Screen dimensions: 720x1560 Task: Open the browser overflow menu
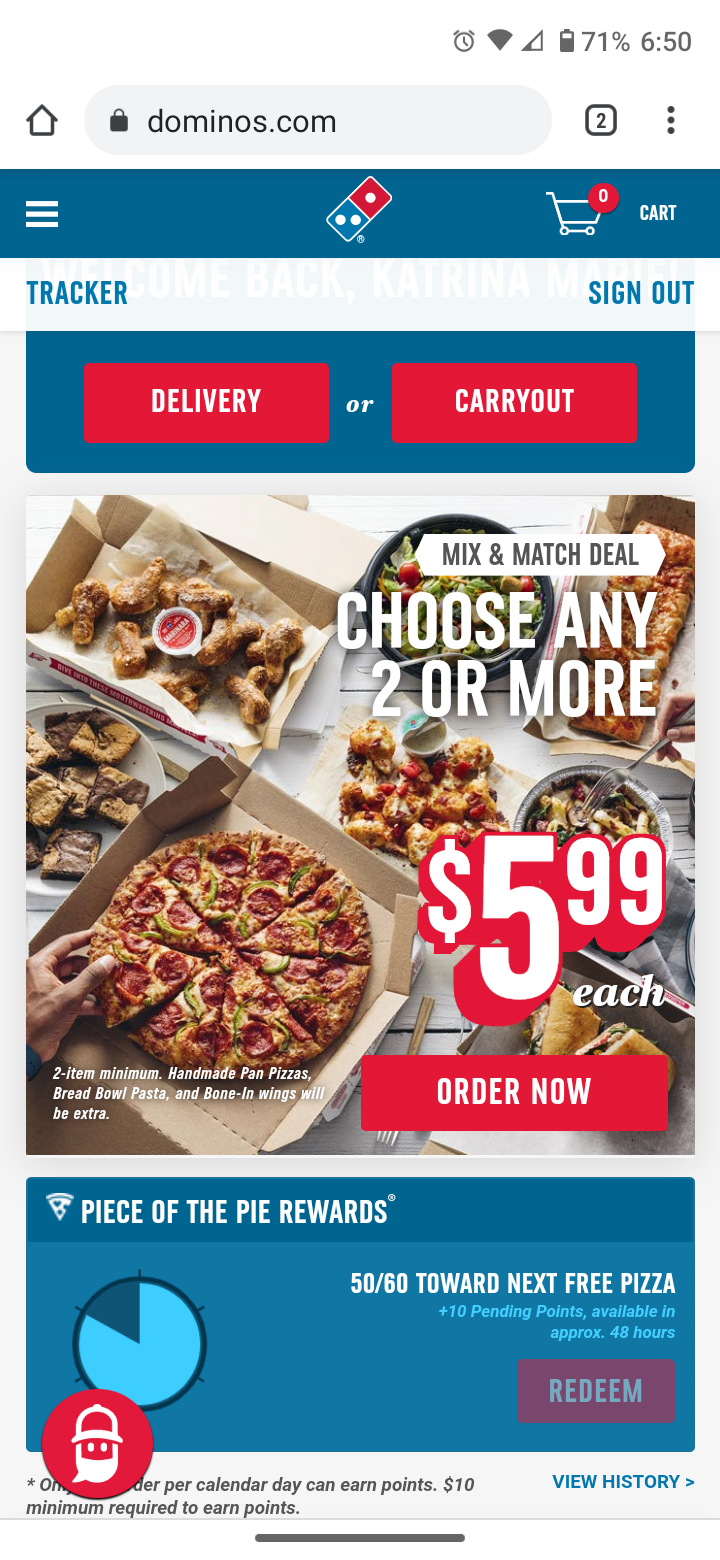[671, 121]
